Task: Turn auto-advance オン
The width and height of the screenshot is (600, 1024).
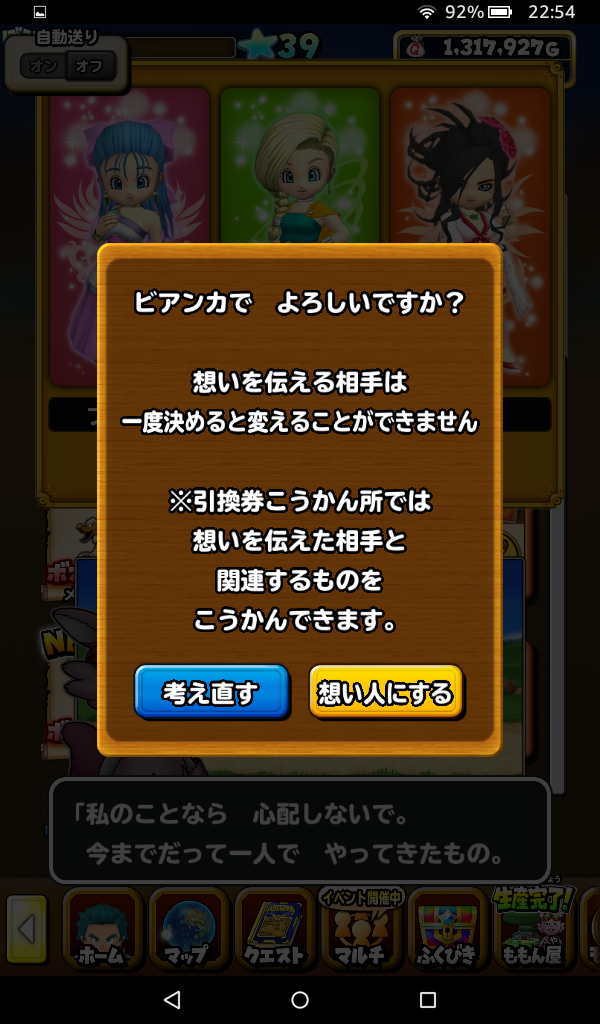Action: tap(42, 67)
